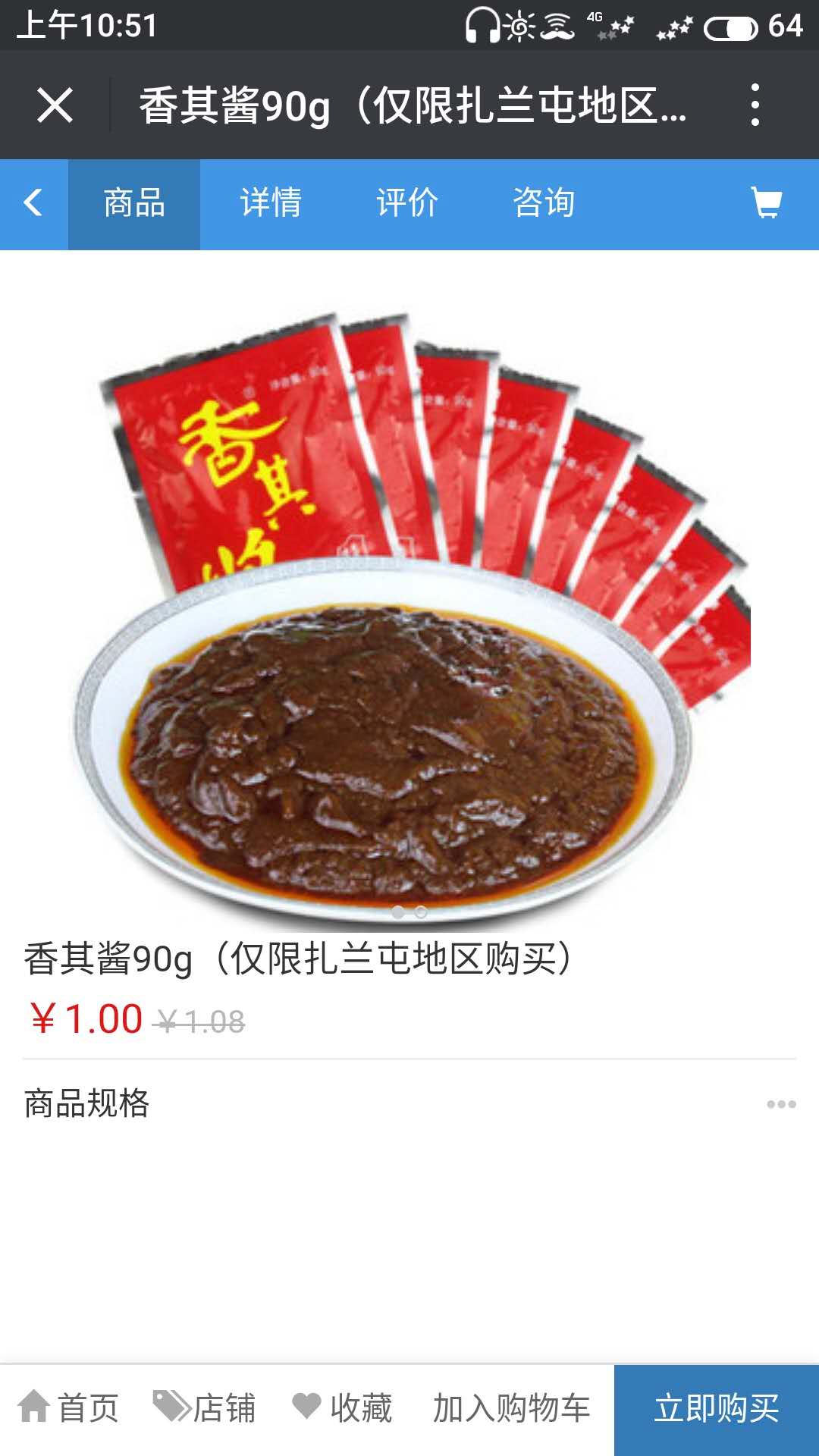Add this product to 收藏 favorites
Image resolution: width=819 pixels, height=1456 pixels.
(343, 1408)
